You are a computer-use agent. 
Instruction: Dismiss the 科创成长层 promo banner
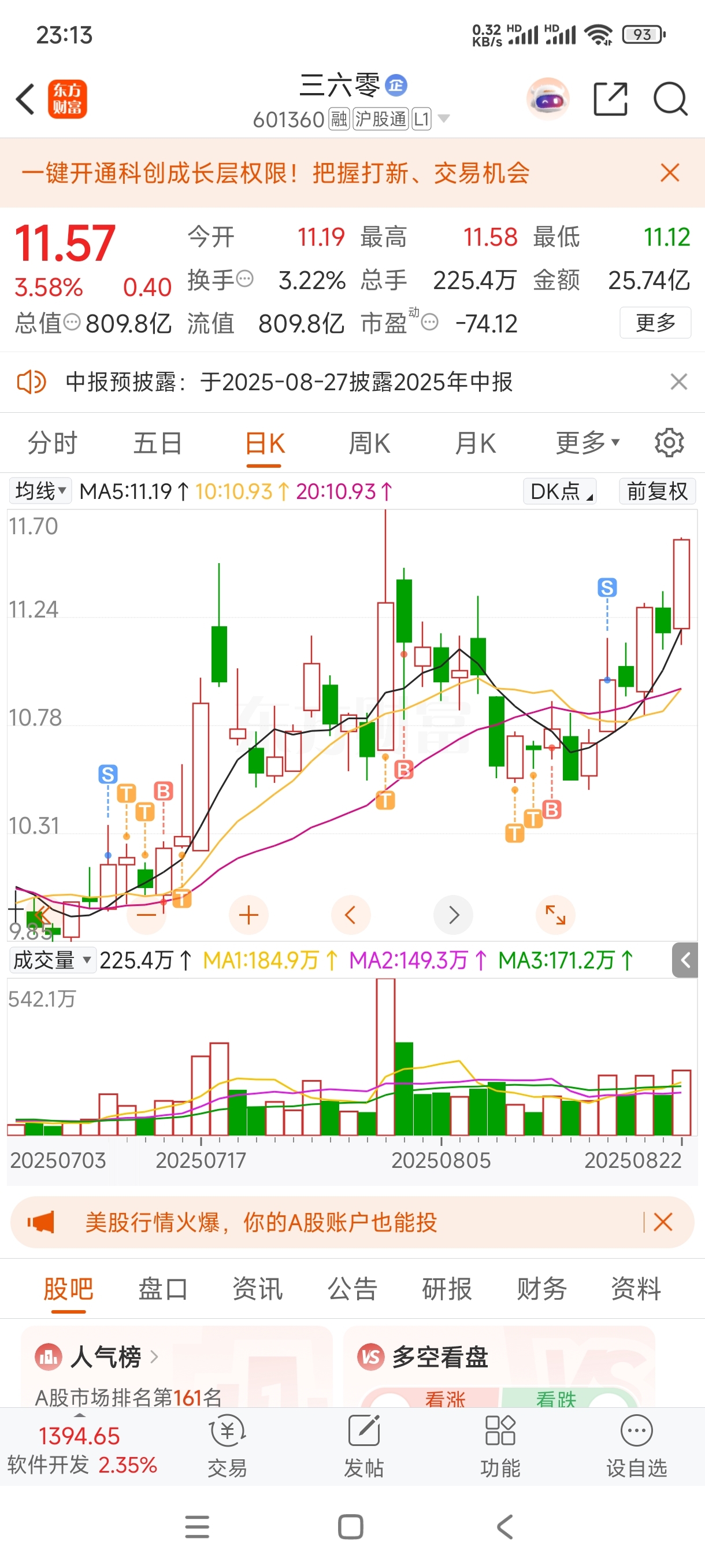click(670, 173)
